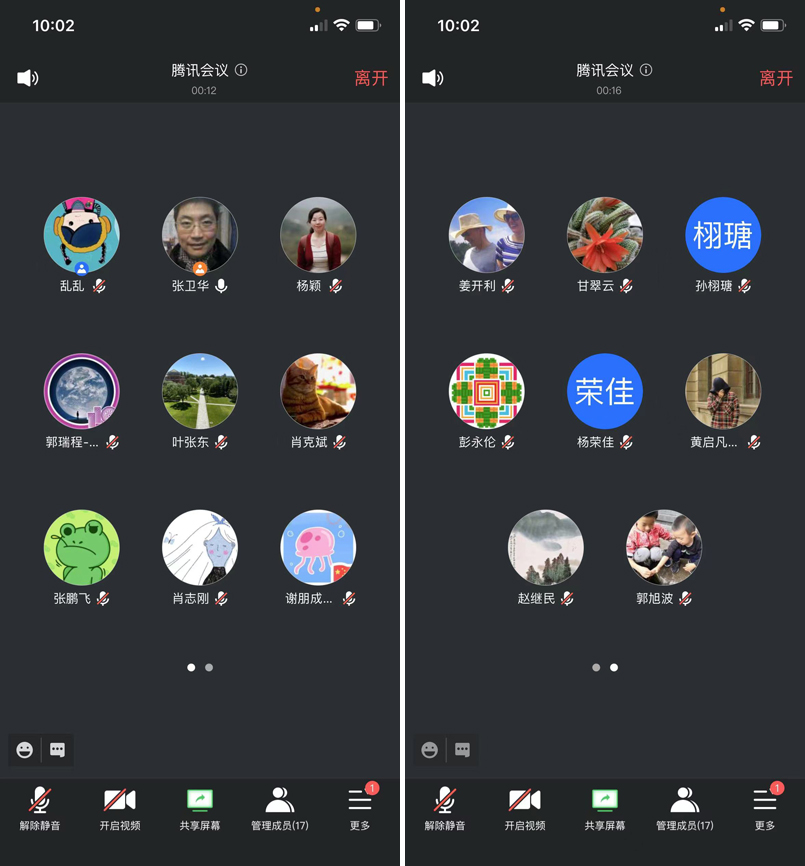Image resolution: width=805 pixels, height=866 pixels.
Task: Open 叶张东's participant tile
Action: pyautogui.click(x=200, y=391)
